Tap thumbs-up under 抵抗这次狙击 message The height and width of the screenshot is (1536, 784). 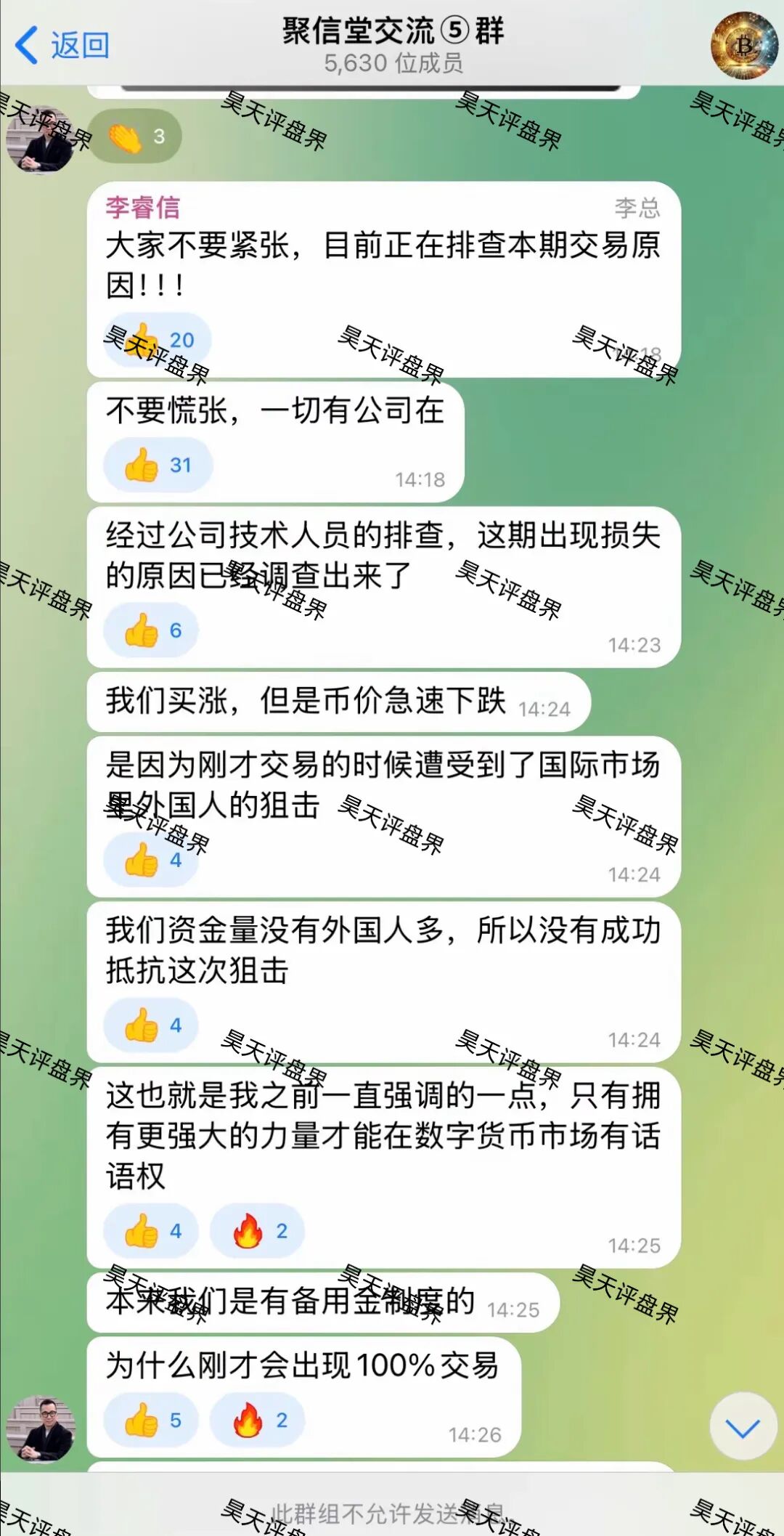click(151, 1025)
